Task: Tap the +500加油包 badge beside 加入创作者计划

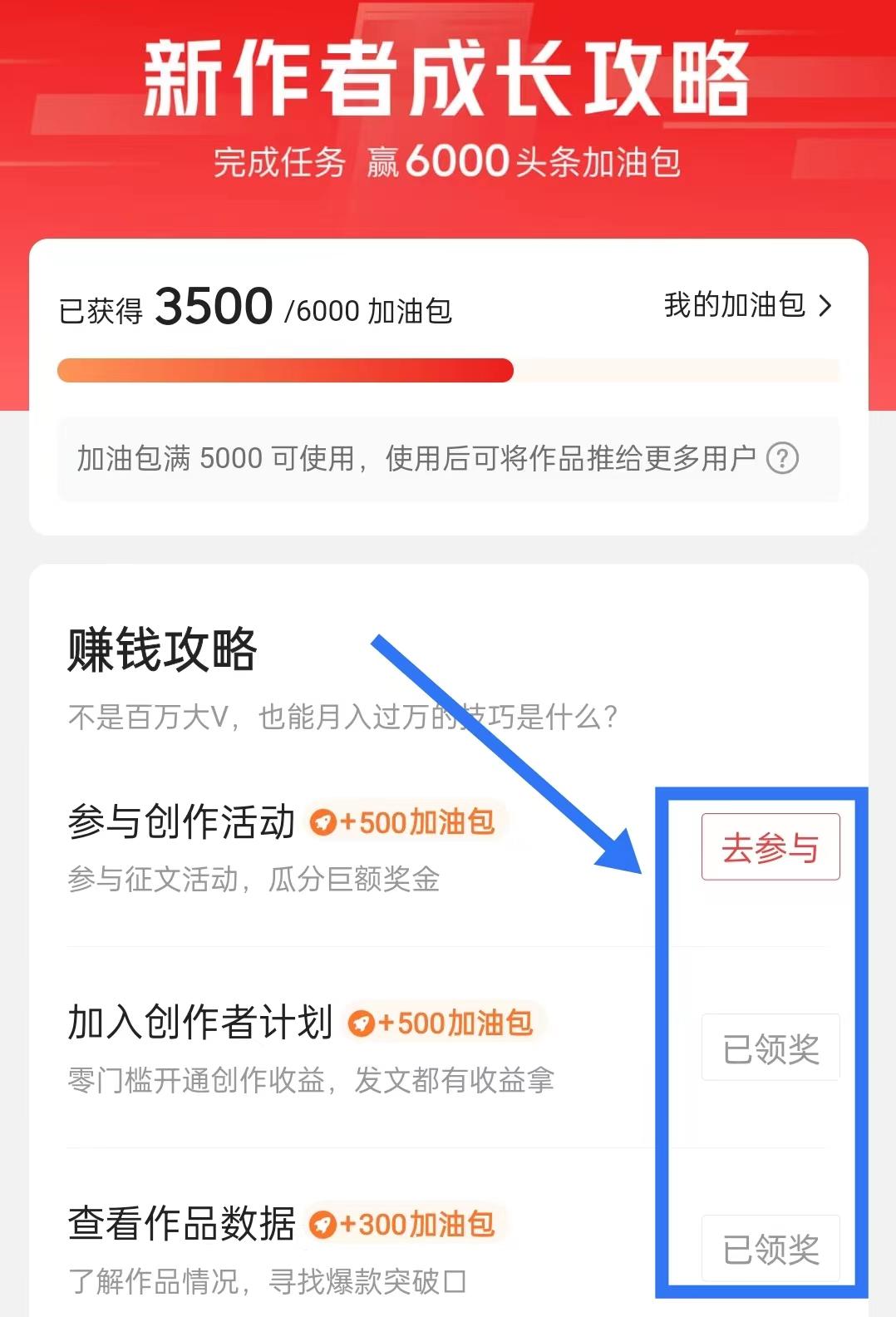Action: click(x=441, y=1024)
